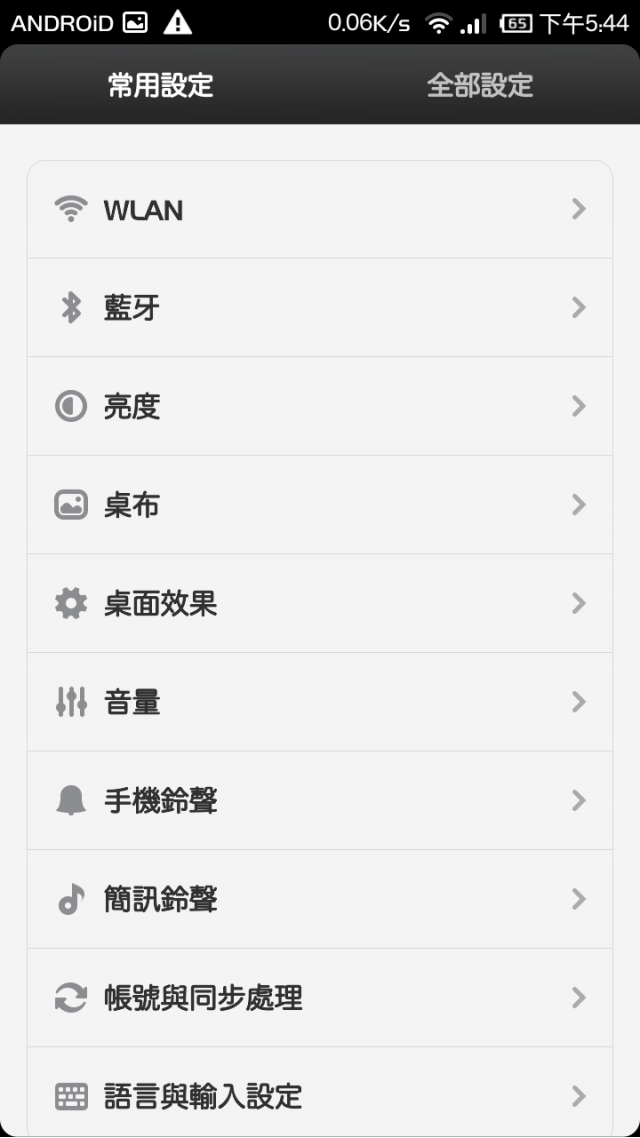640x1138 pixels.
Task: Select the 常用設定 tab
Action: [160, 85]
